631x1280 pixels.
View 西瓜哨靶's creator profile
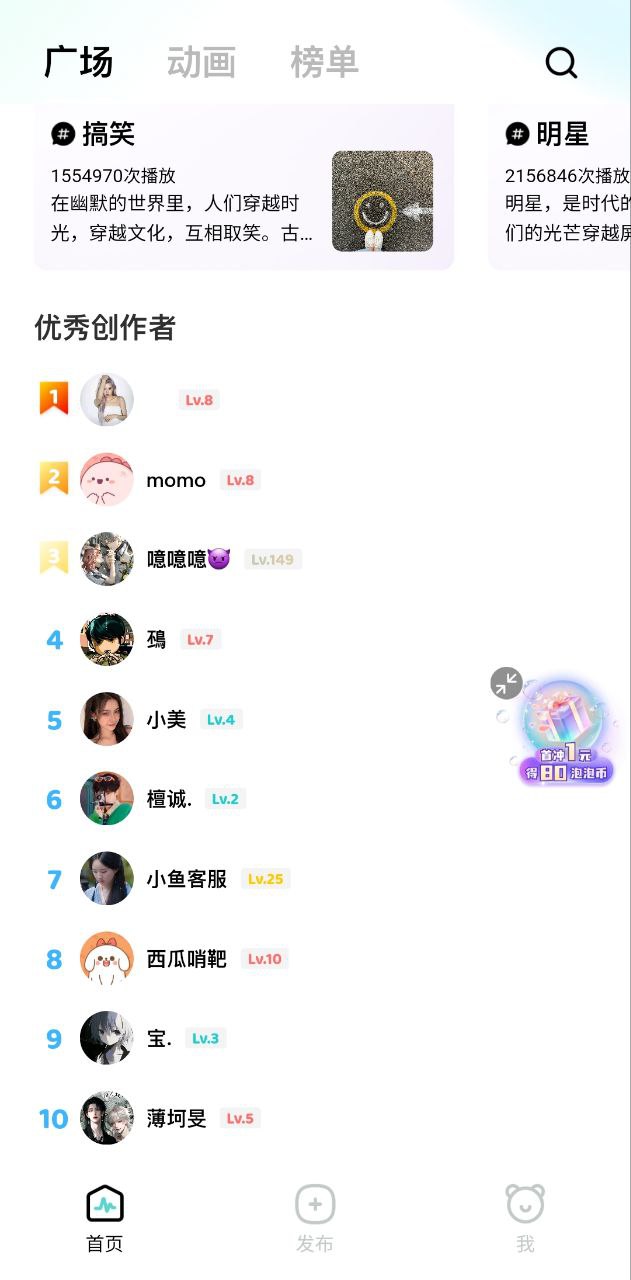point(186,959)
